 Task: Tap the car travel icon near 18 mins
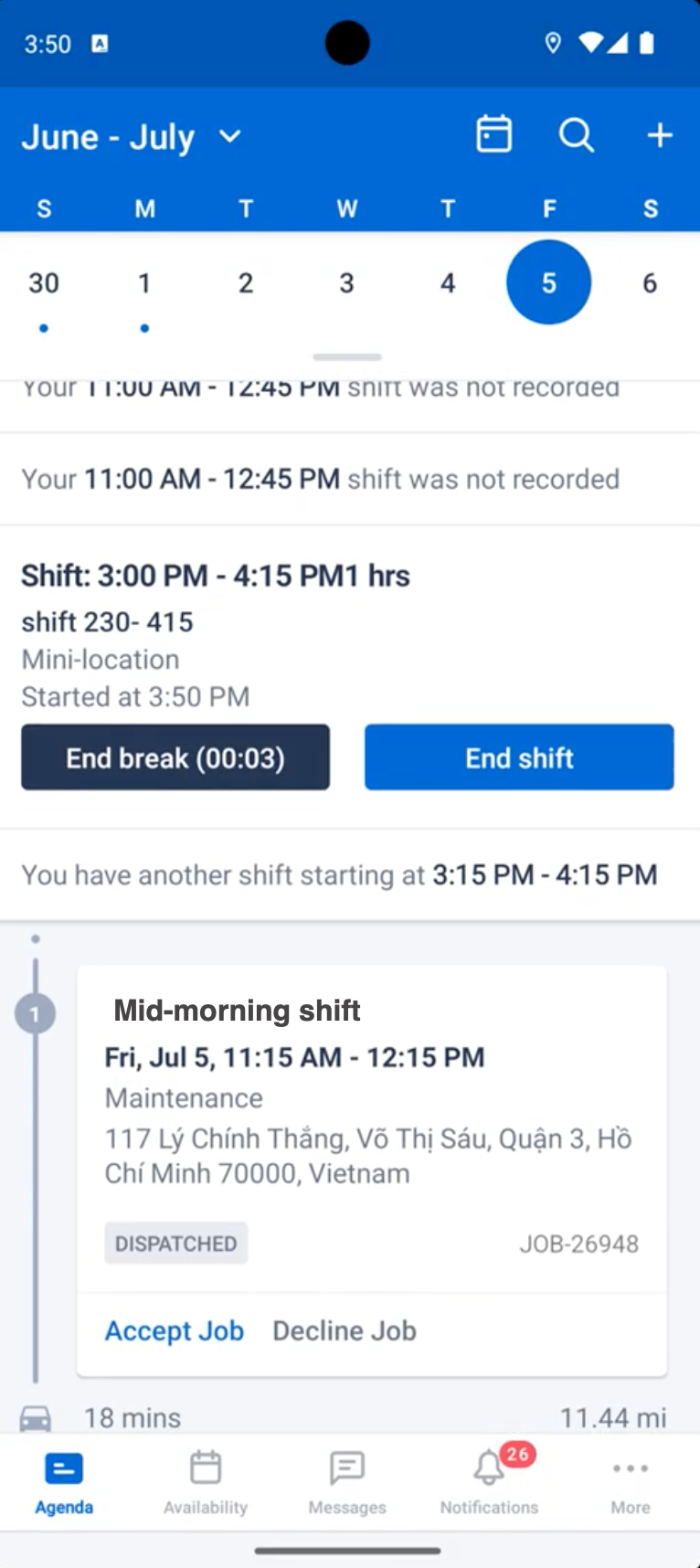(x=36, y=1415)
